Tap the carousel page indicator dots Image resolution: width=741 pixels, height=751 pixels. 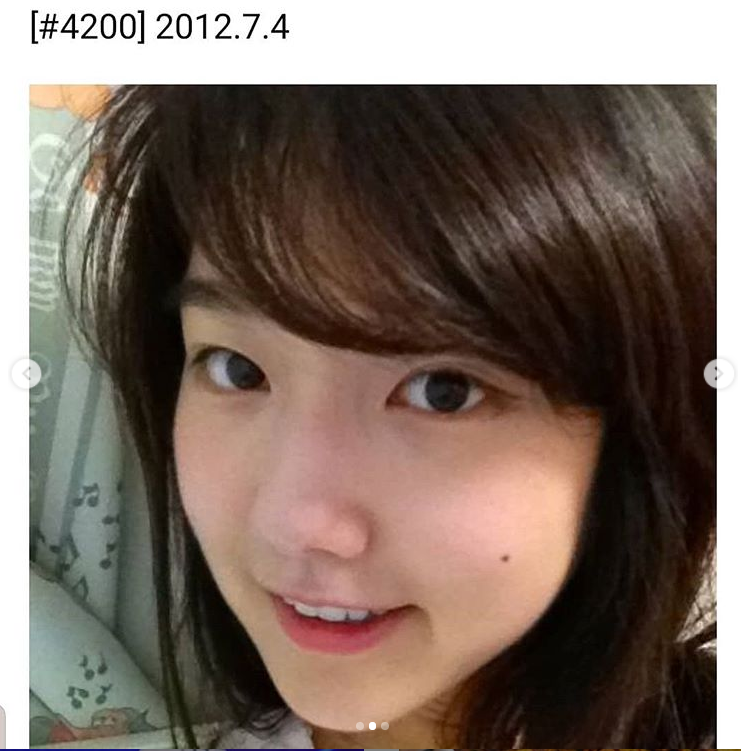tap(372, 726)
